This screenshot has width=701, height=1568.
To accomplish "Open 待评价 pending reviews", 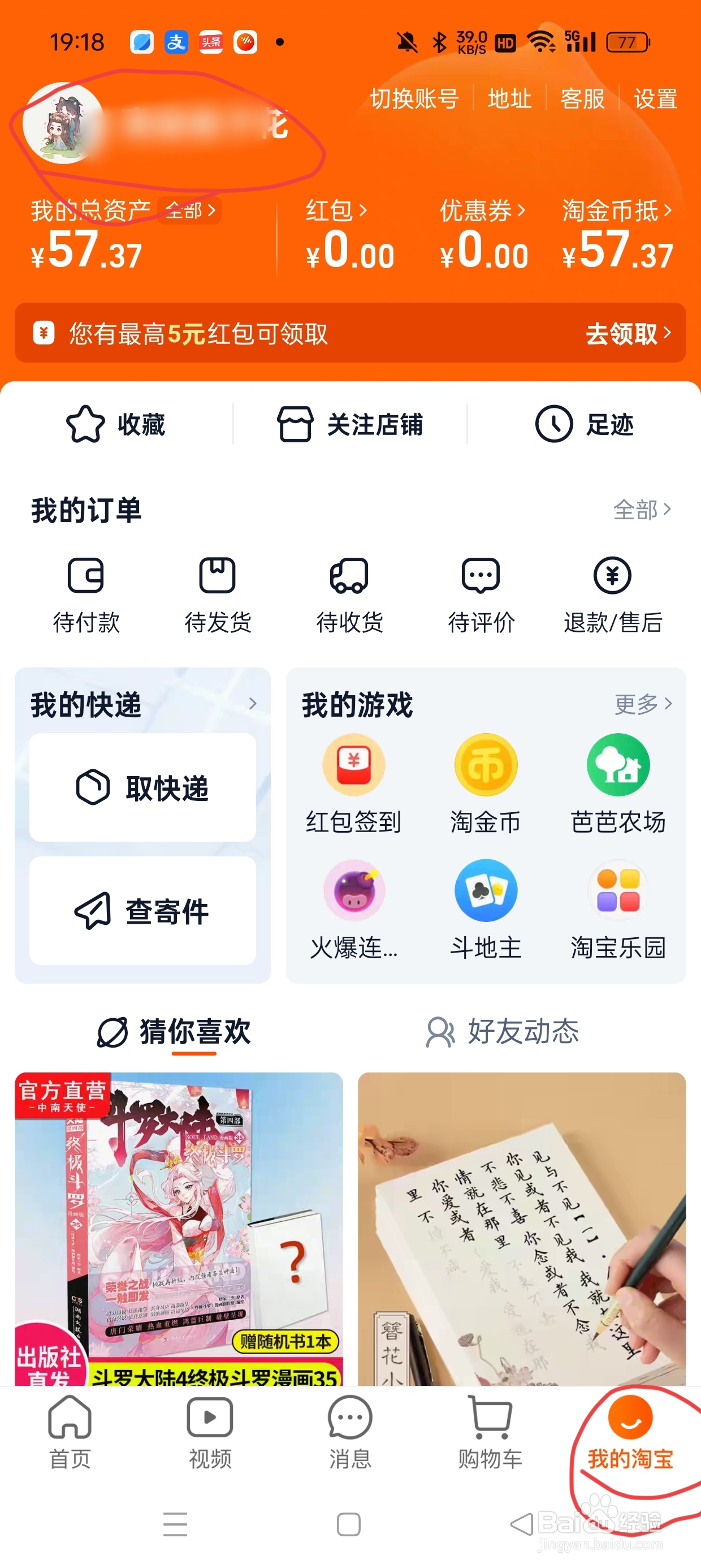I will coord(480,593).
